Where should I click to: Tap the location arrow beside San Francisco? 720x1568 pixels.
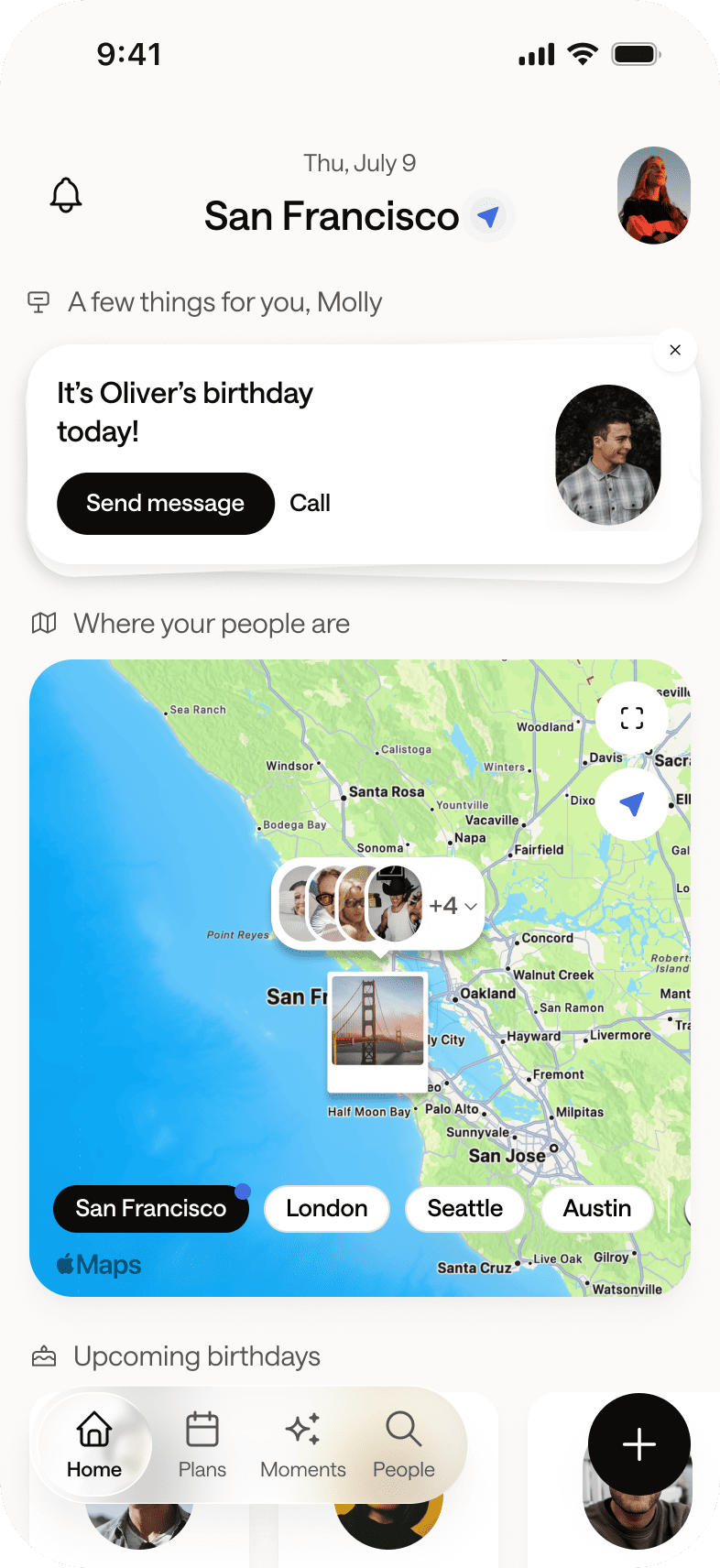click(489, 217)
